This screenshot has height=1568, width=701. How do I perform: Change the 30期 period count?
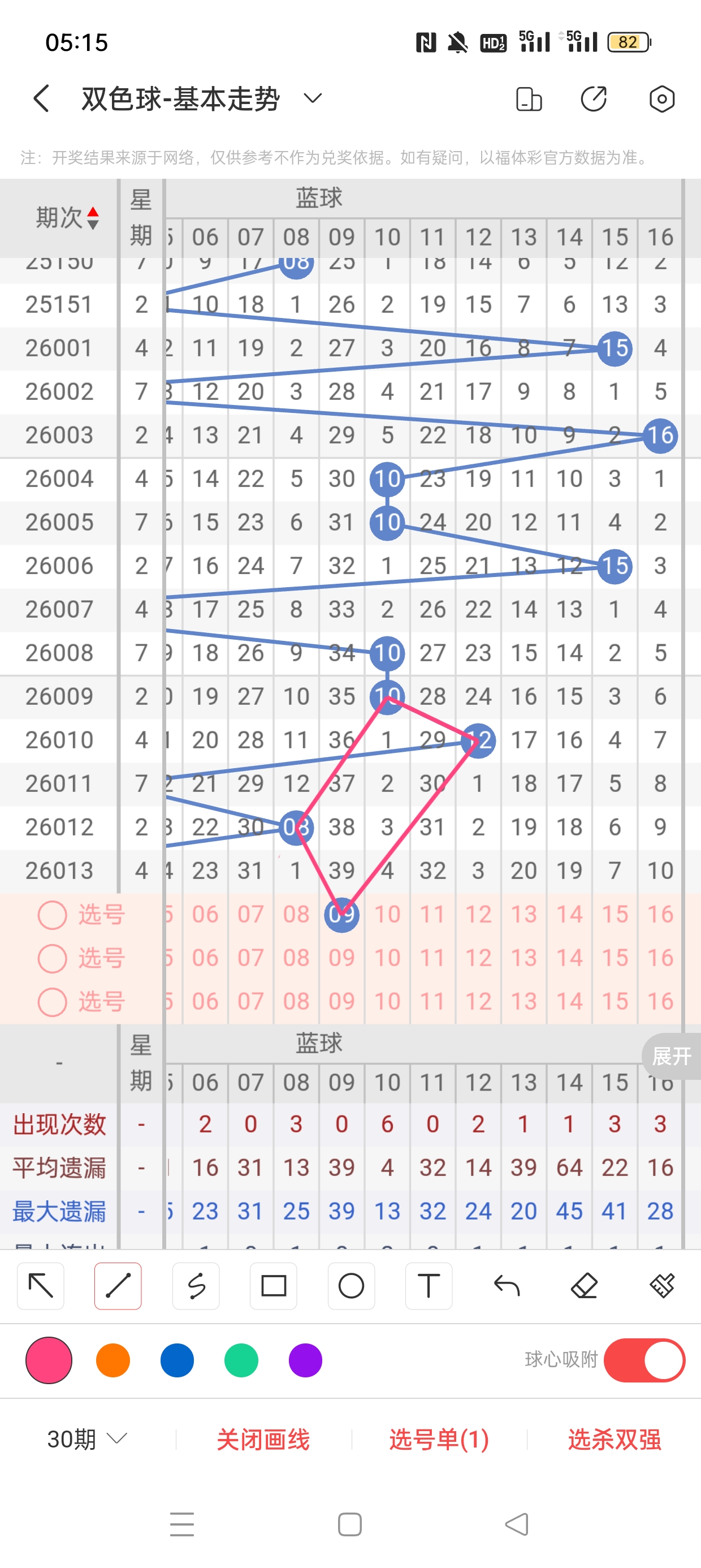[x=87, y=1439]
